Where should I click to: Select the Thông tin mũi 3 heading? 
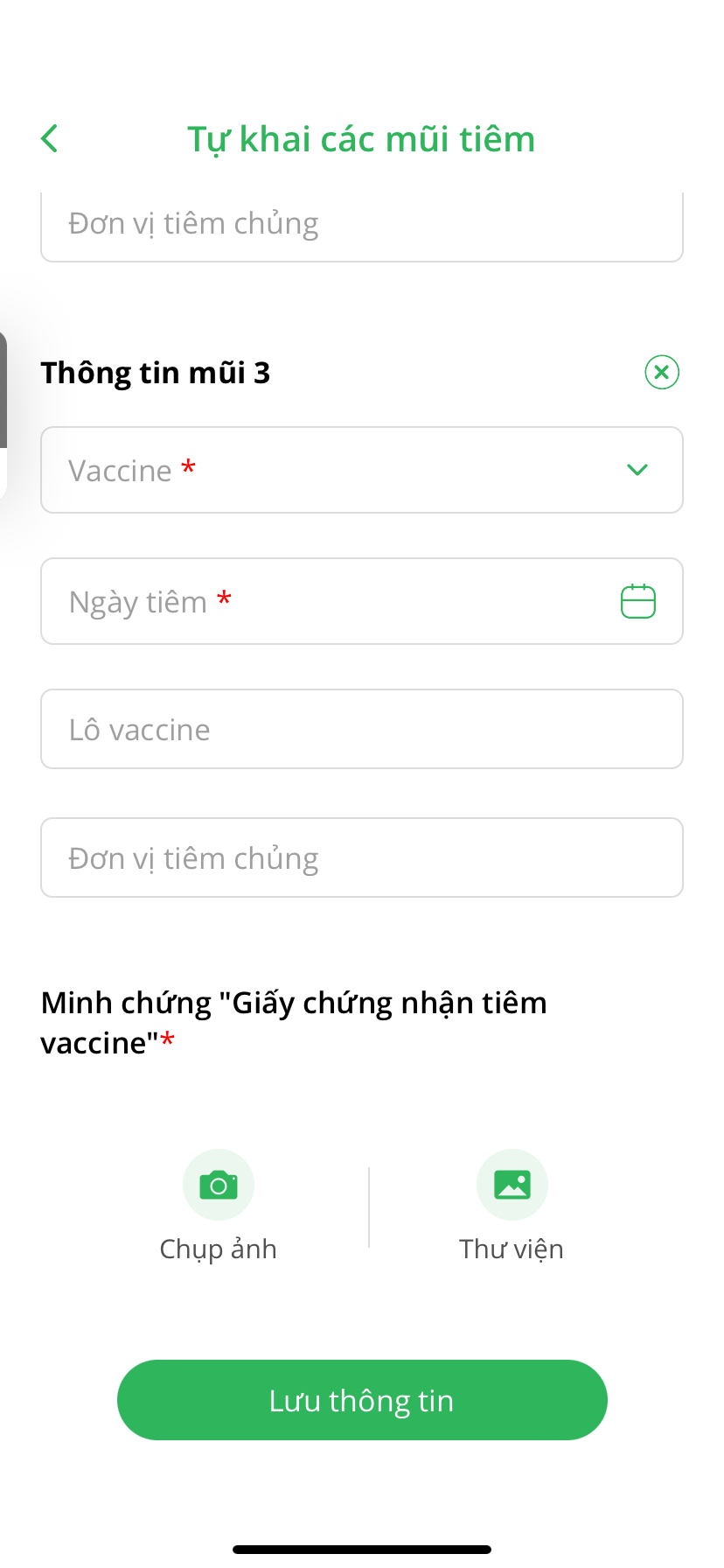click(x=156, y=372)
